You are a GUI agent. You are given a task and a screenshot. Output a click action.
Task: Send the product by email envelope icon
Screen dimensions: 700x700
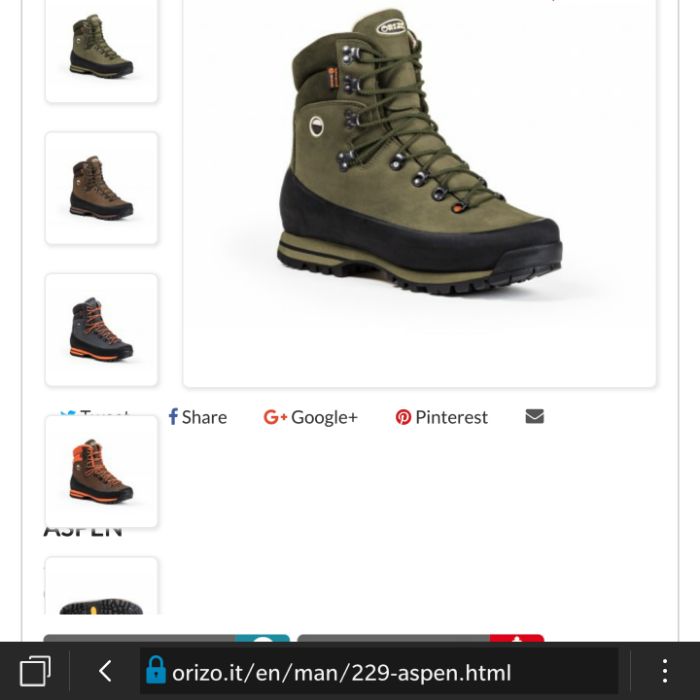534,416
